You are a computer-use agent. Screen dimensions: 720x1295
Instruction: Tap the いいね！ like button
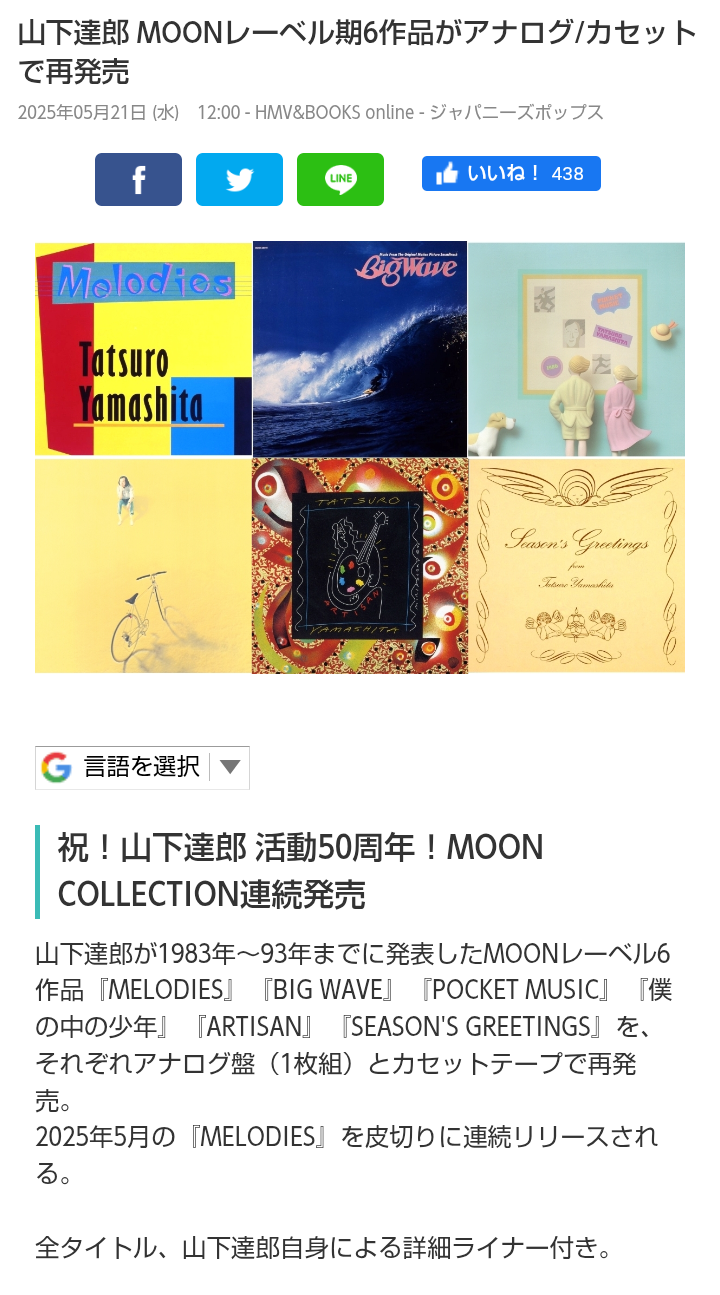(511, 173)
